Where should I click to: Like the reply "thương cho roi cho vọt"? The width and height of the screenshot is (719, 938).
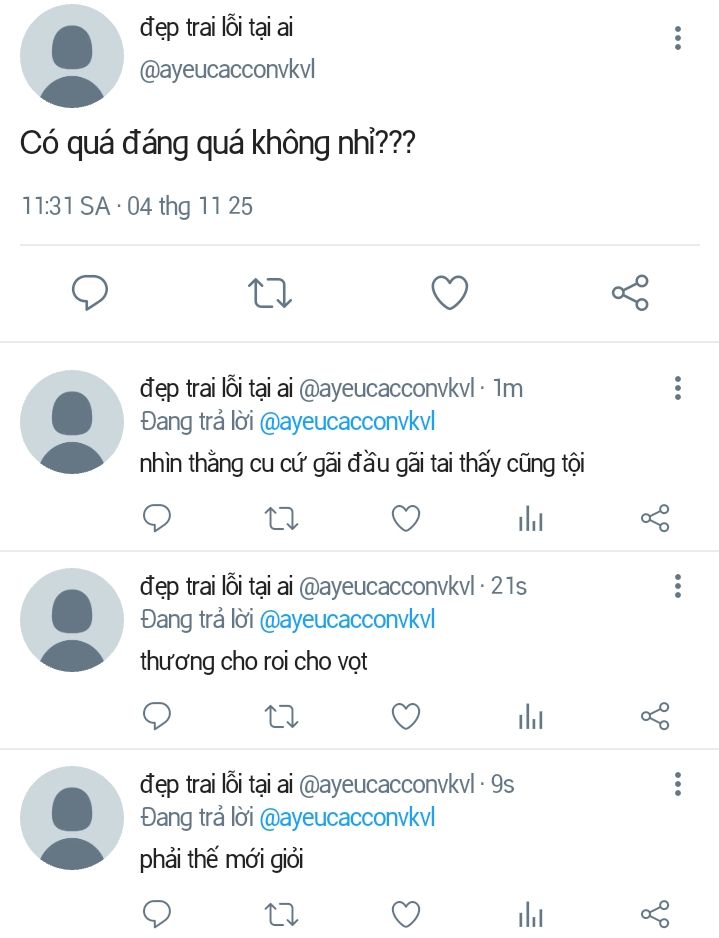(x=405, y=716)
